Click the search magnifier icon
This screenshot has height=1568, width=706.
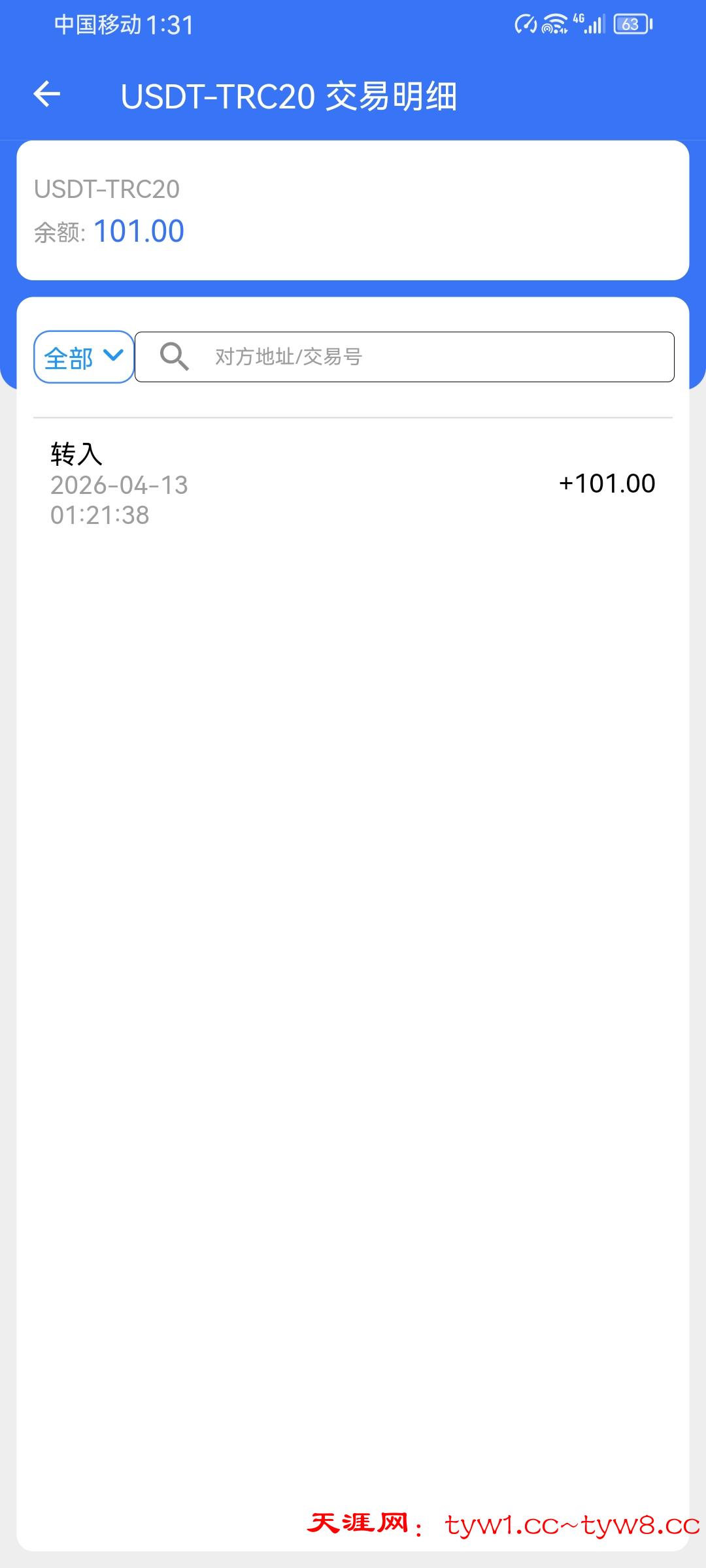(x=173, y=357)
